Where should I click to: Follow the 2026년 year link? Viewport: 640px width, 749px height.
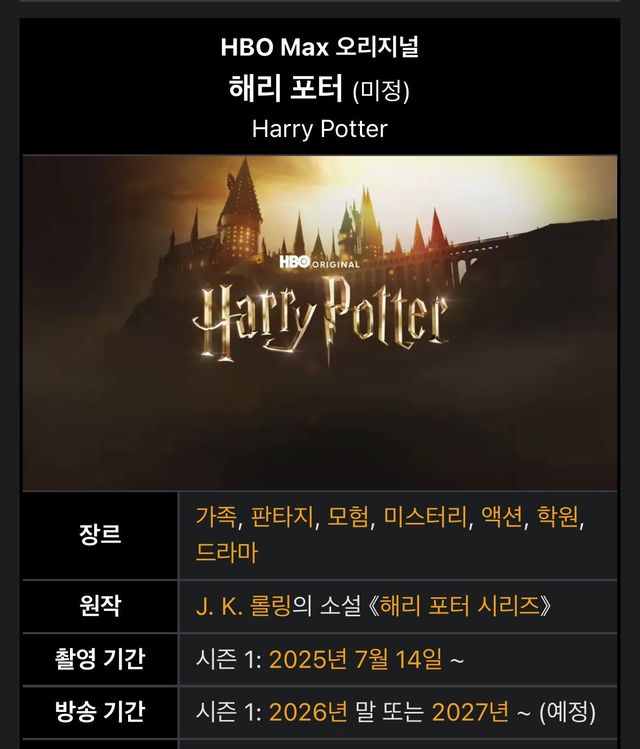coord(309,712)
